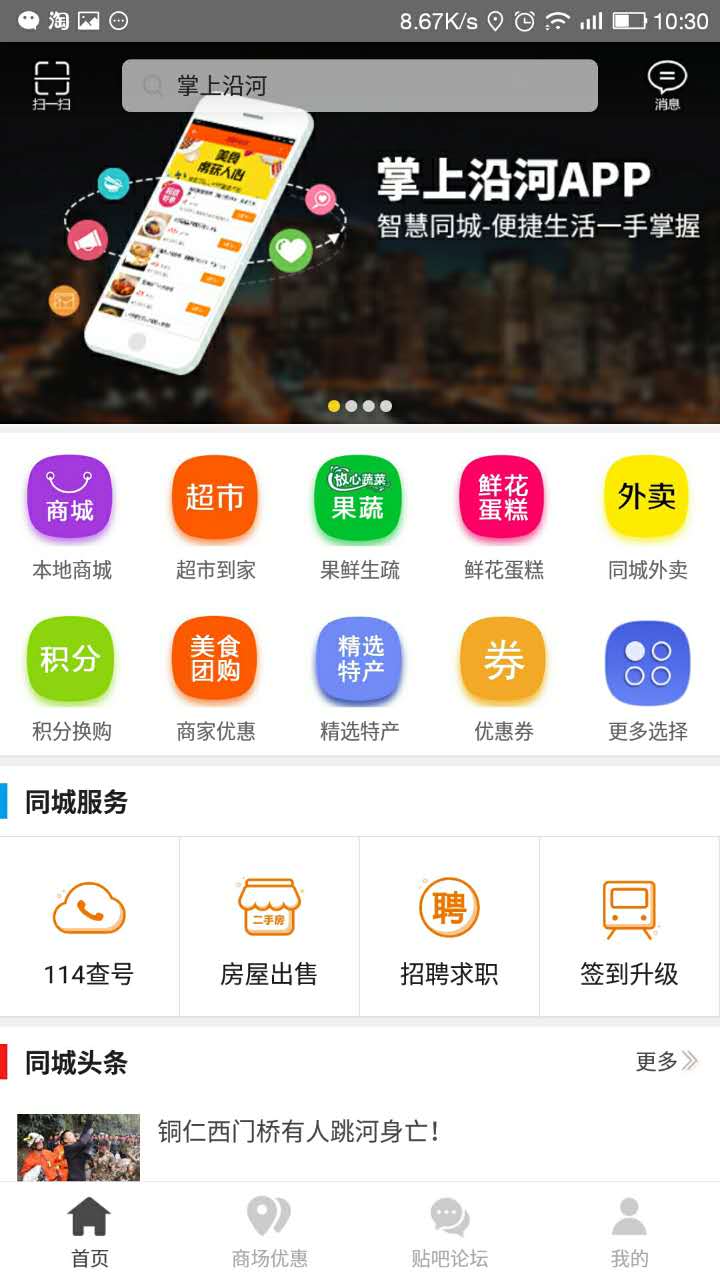
Task: Tap the 果鲜生疏 fresh produce icon
Action: (x=358, y=497)
